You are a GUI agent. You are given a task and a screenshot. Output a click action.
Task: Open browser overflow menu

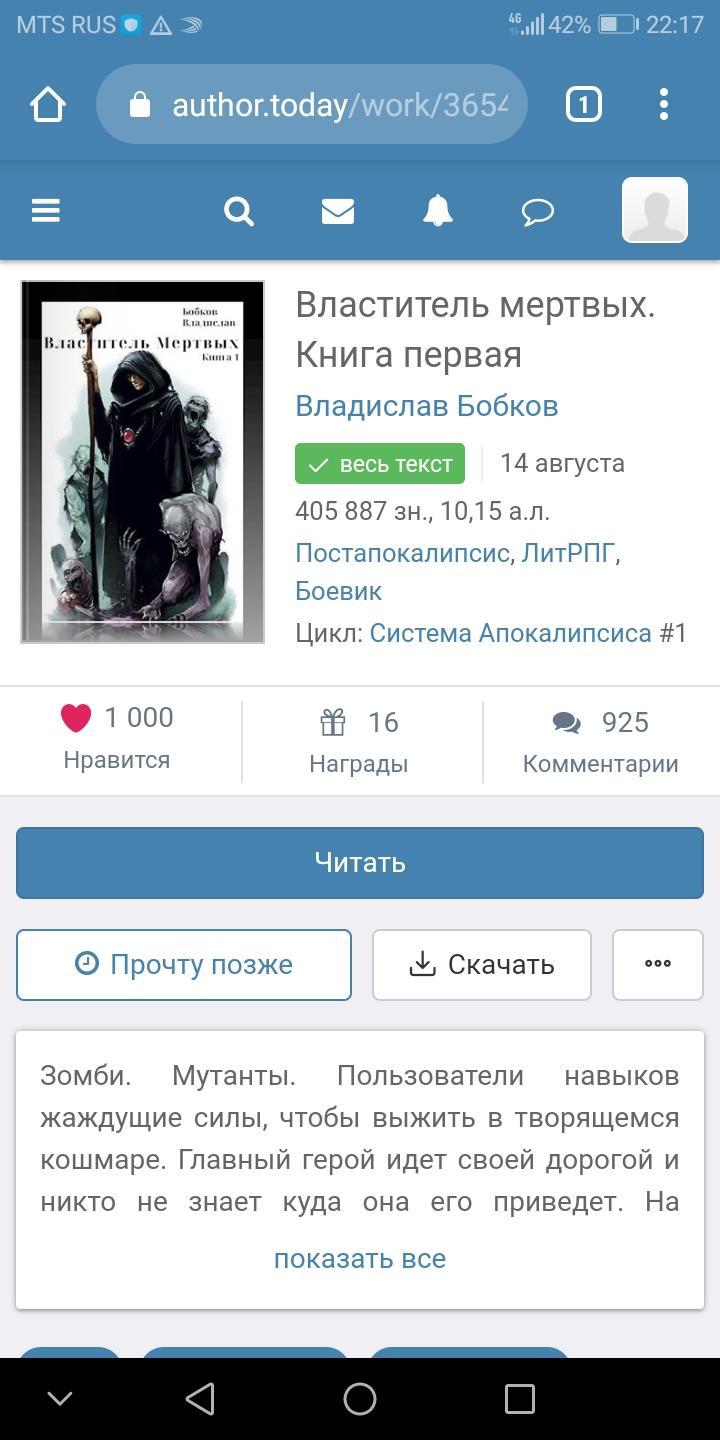point(664,105)
